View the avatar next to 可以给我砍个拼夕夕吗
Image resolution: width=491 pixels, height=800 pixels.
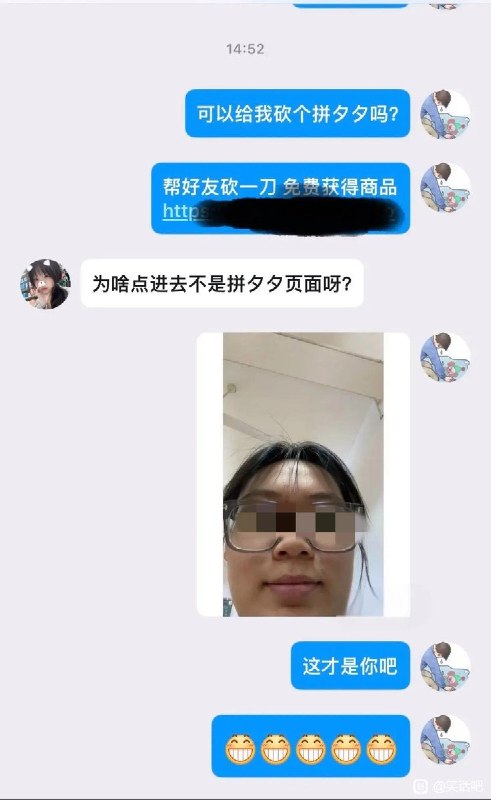click(x=445, y=114)
